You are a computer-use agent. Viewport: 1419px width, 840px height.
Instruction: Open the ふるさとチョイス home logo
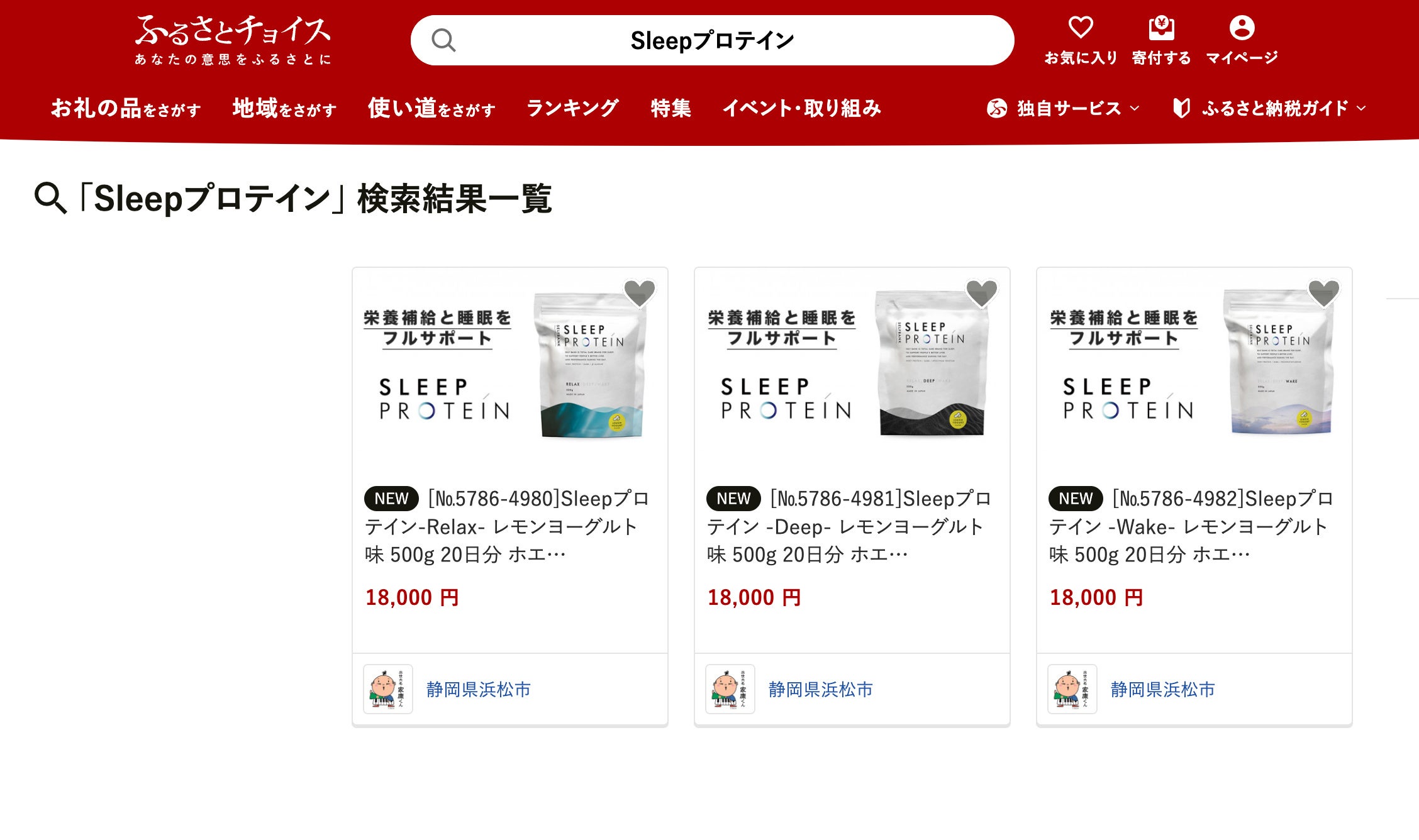[233, 39]
